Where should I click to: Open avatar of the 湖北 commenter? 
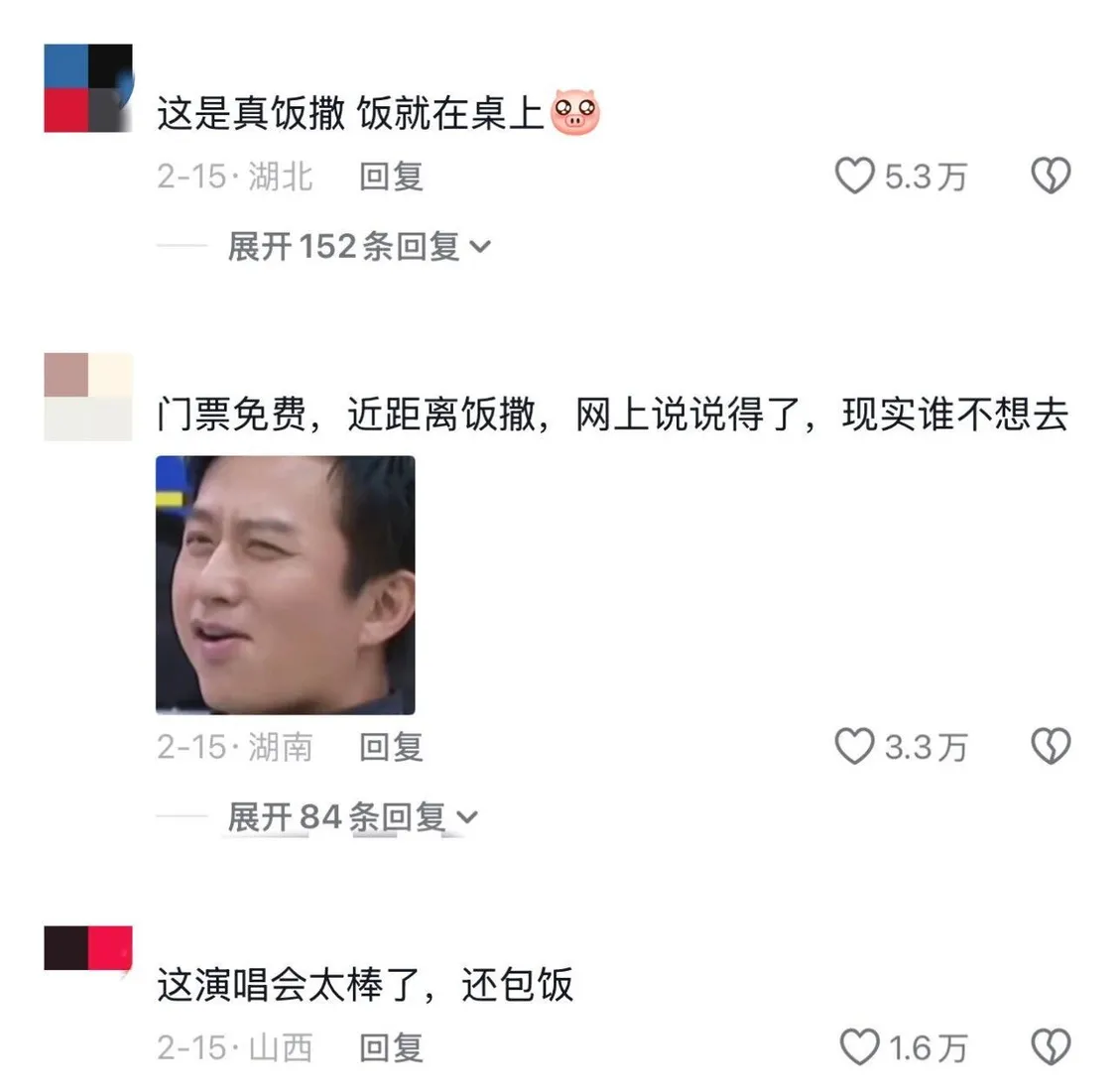(x=88, y=88)
